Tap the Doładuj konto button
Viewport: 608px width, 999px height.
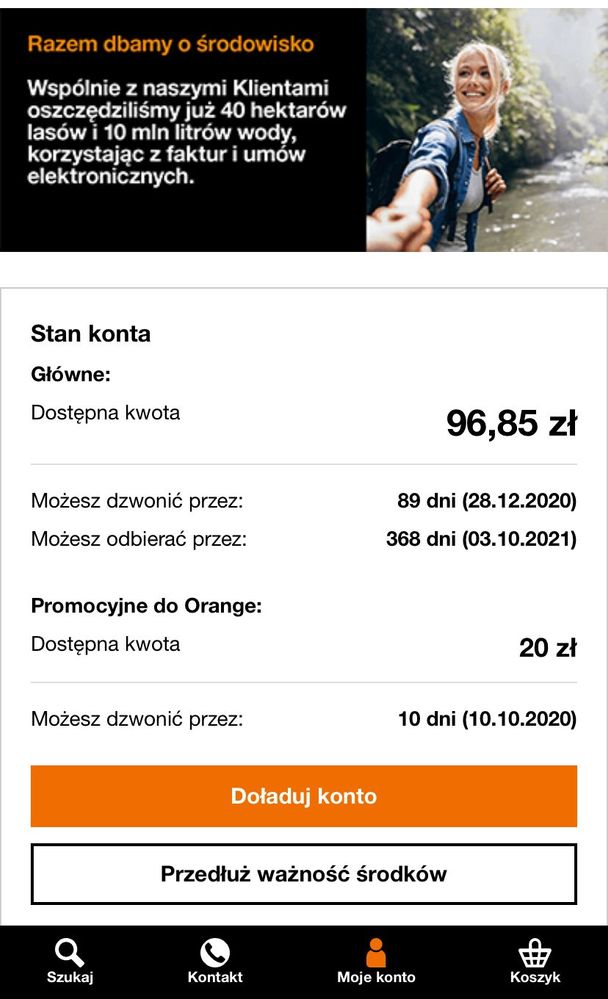coord(303,796)
